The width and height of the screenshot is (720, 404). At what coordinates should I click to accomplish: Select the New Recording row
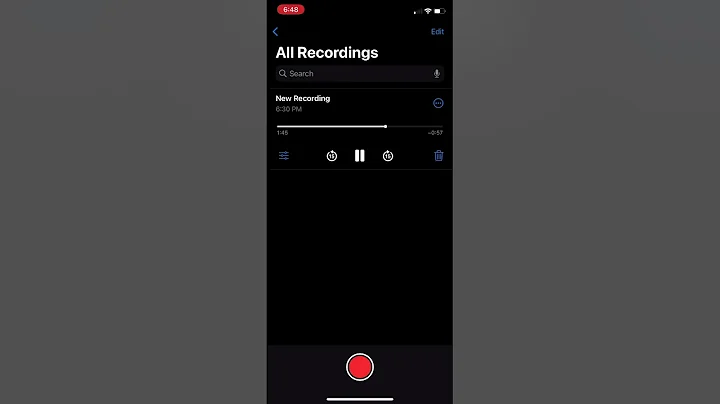click(x=330, y=103)
